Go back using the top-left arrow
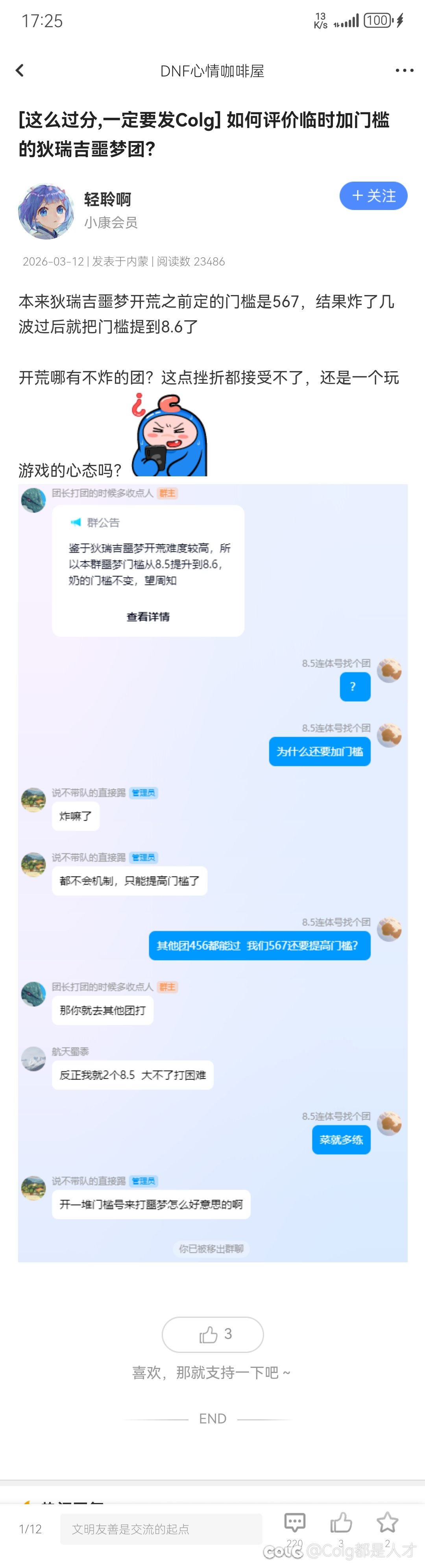The image size is (425, 1568). point(20,71)
